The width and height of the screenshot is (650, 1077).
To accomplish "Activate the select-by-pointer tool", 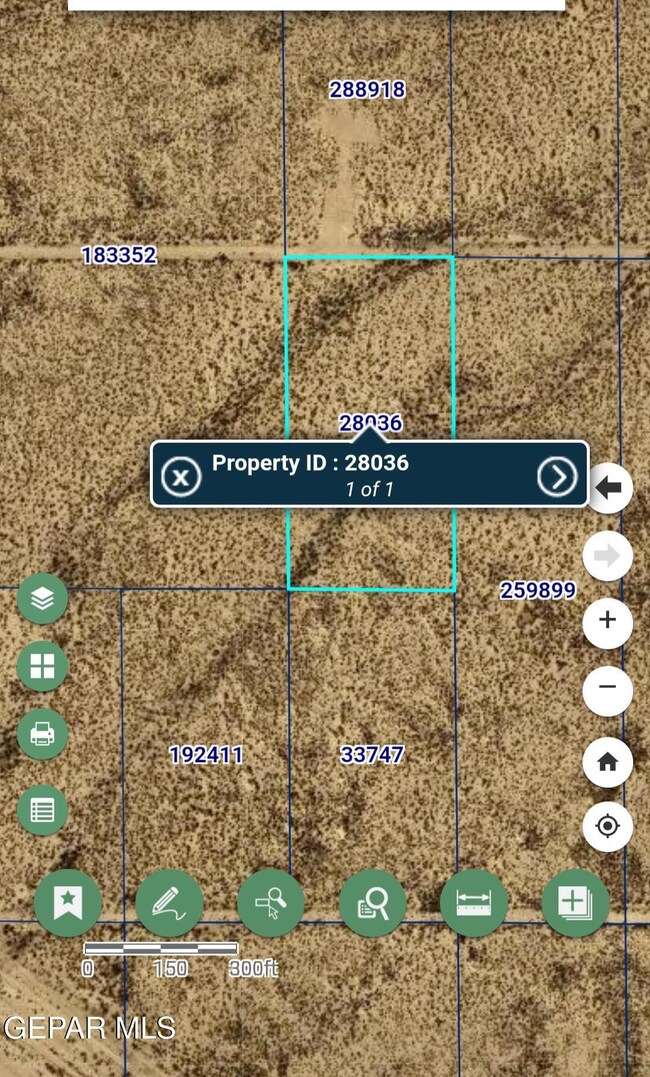I will (x=271, y=903).
